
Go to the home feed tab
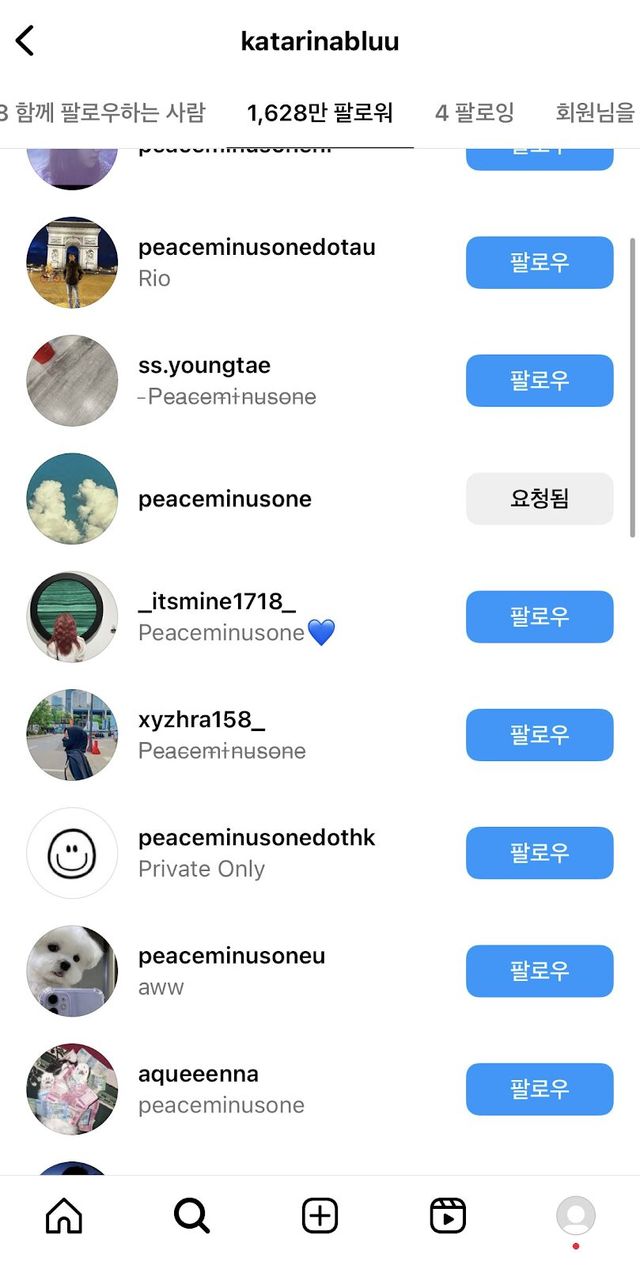(64, 1216)
